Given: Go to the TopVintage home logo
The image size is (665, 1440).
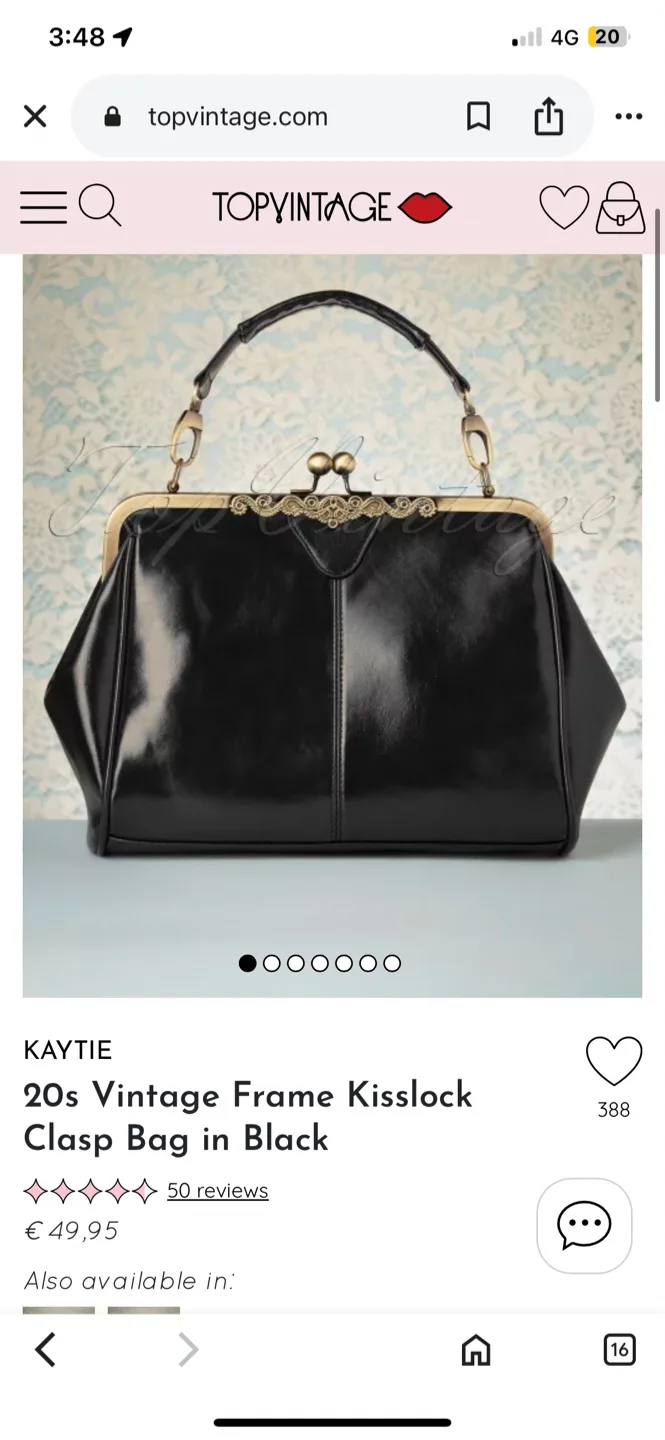Looking at the screenshot, I should (332, 207).
